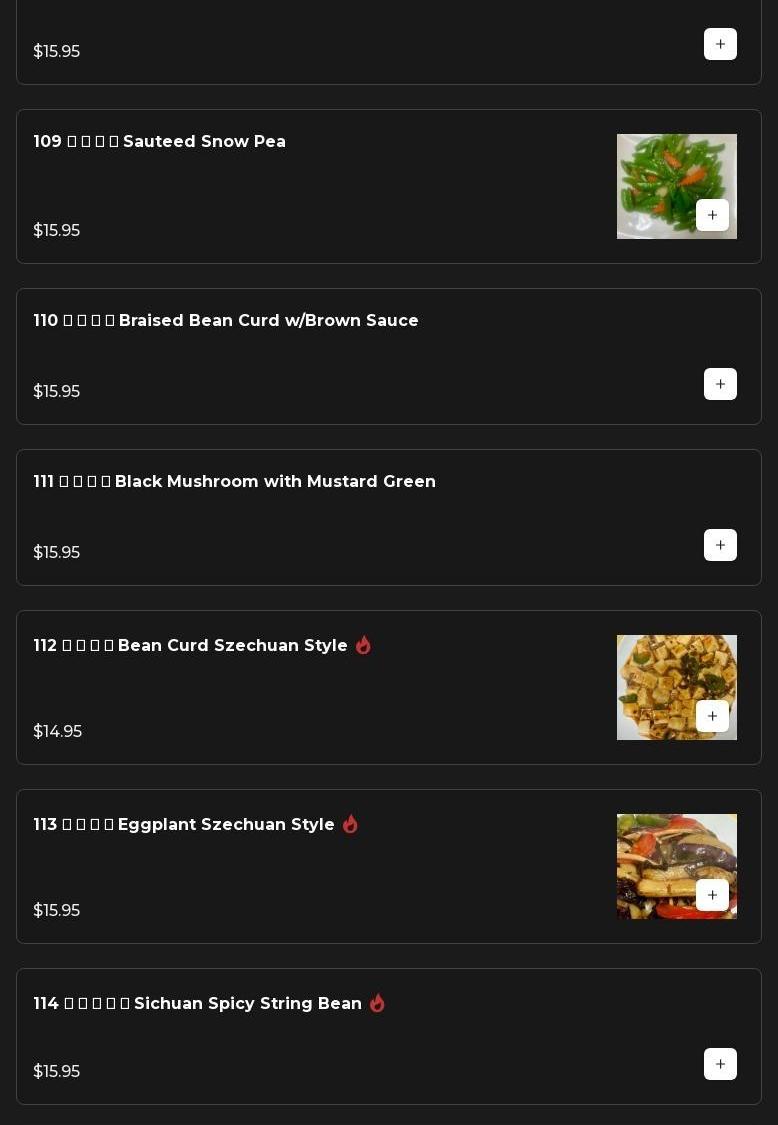Open the Sauteed Snow Pea item card

click(160, 142)
